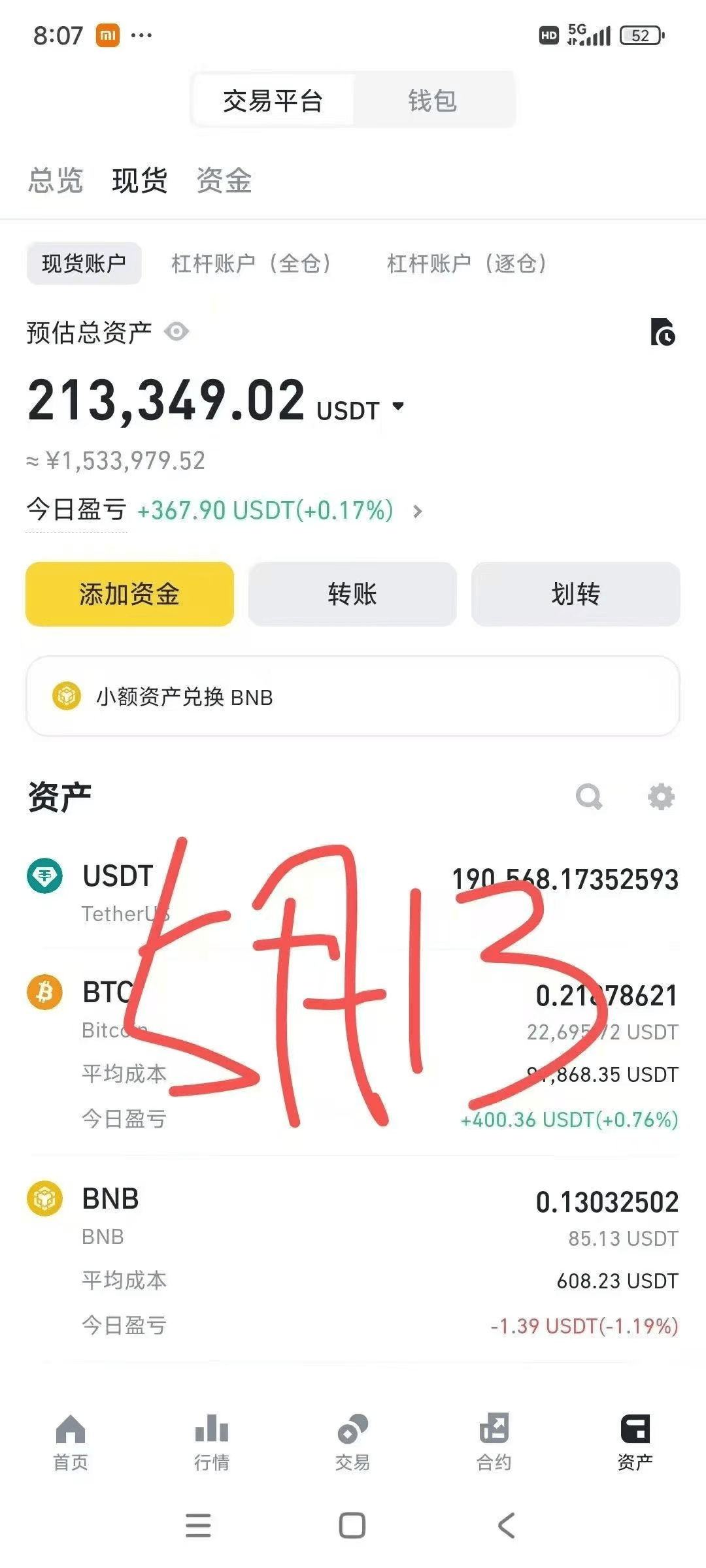The image size is (706, 1568).
Task: Go to the 首页 tab
Action: 71,1443
